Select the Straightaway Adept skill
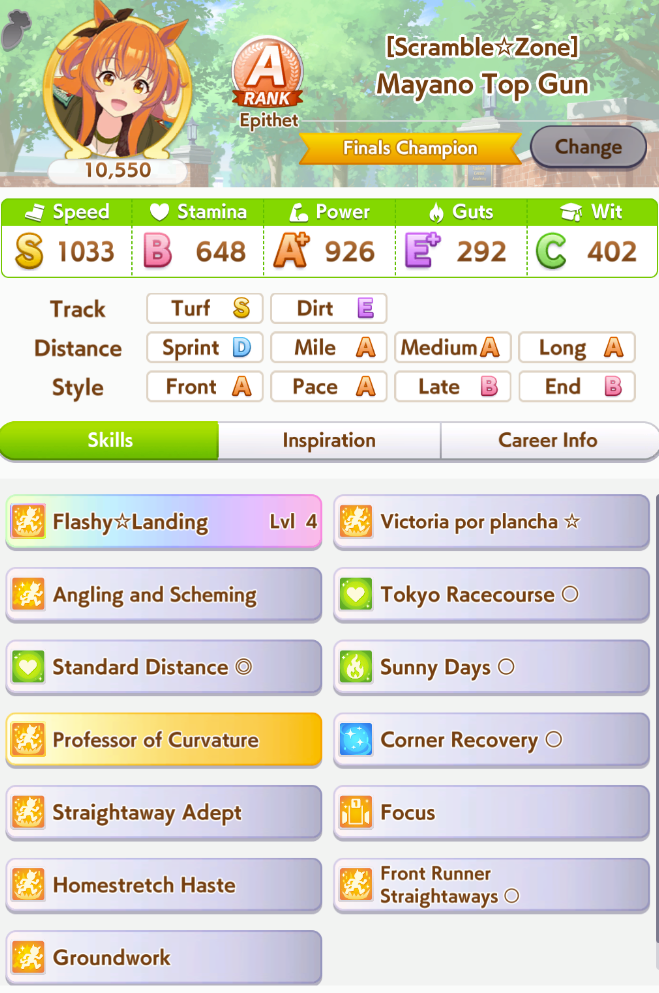 click(x=164, y=812)
